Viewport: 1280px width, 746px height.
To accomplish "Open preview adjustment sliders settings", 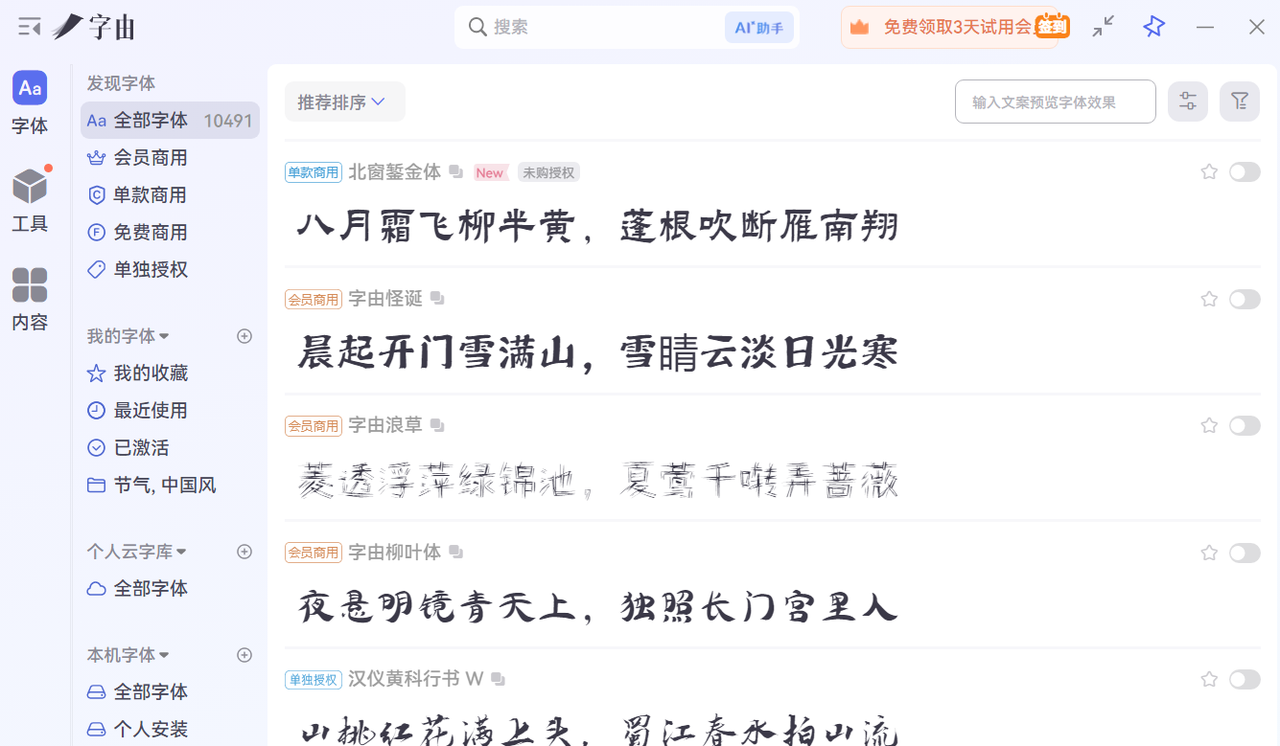I will point(1188,102).
